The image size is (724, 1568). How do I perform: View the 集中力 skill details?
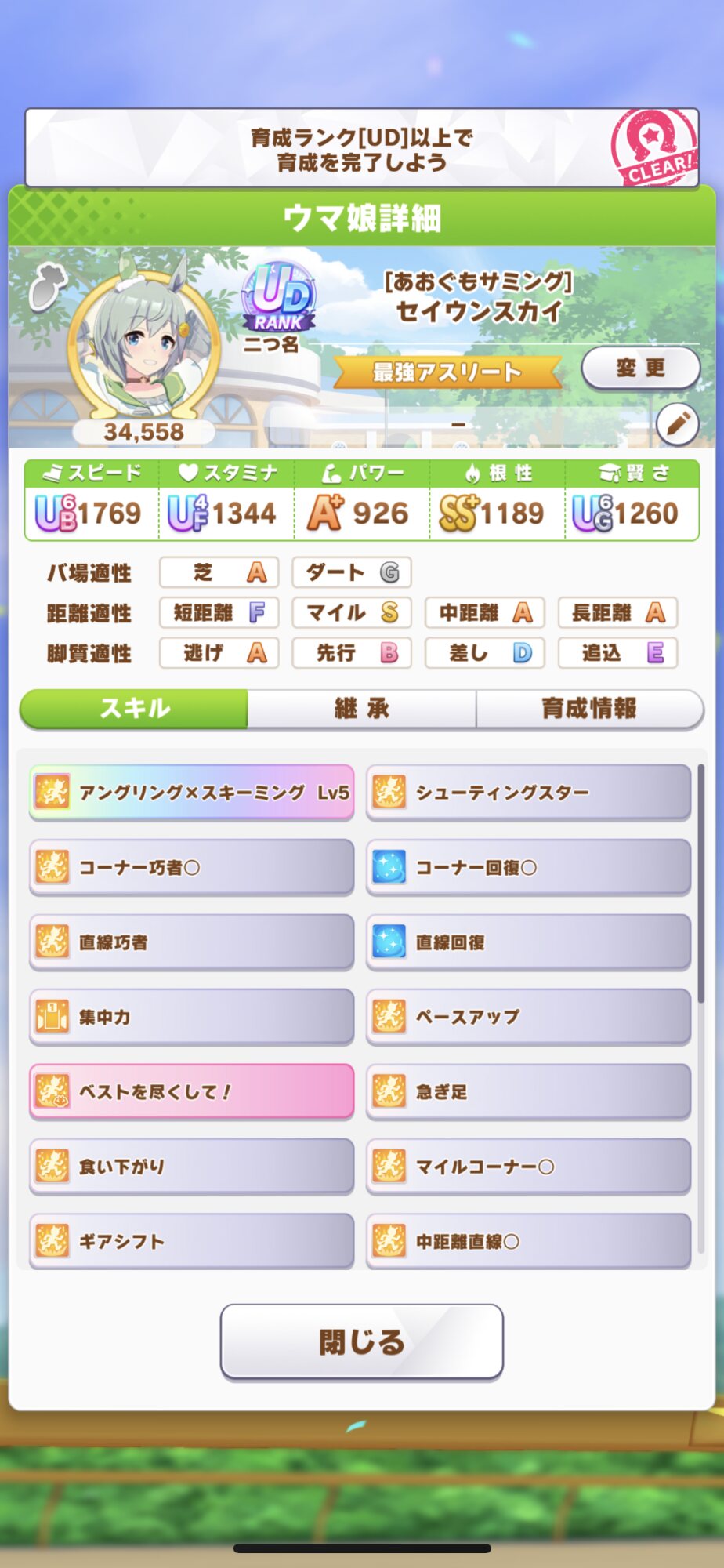coord(192,1017)
